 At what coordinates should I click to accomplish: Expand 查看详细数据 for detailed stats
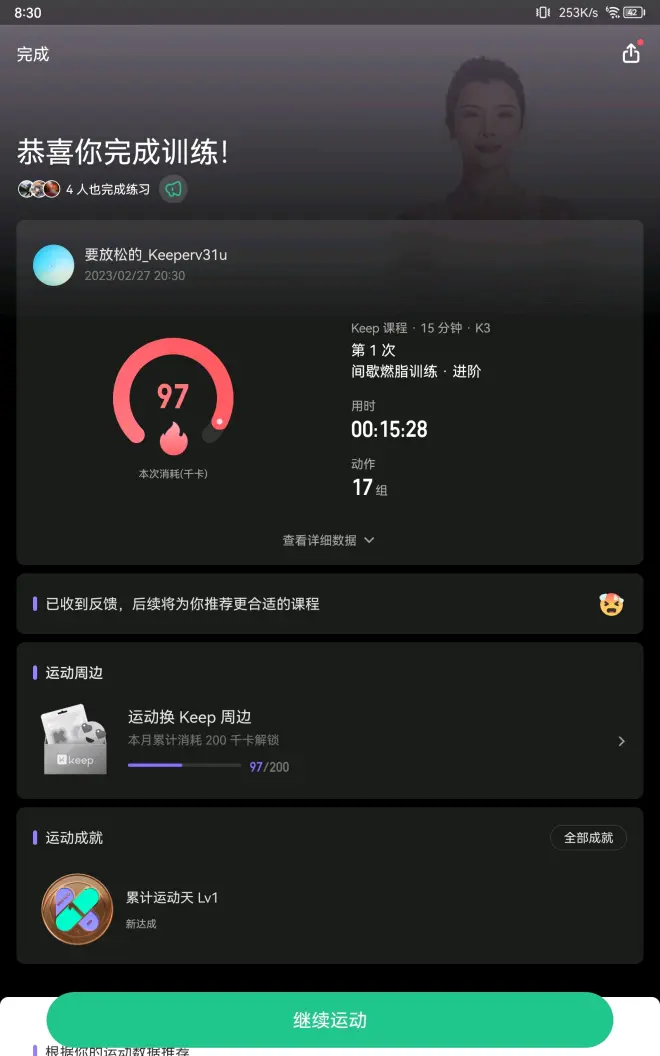tap(328, 540)
